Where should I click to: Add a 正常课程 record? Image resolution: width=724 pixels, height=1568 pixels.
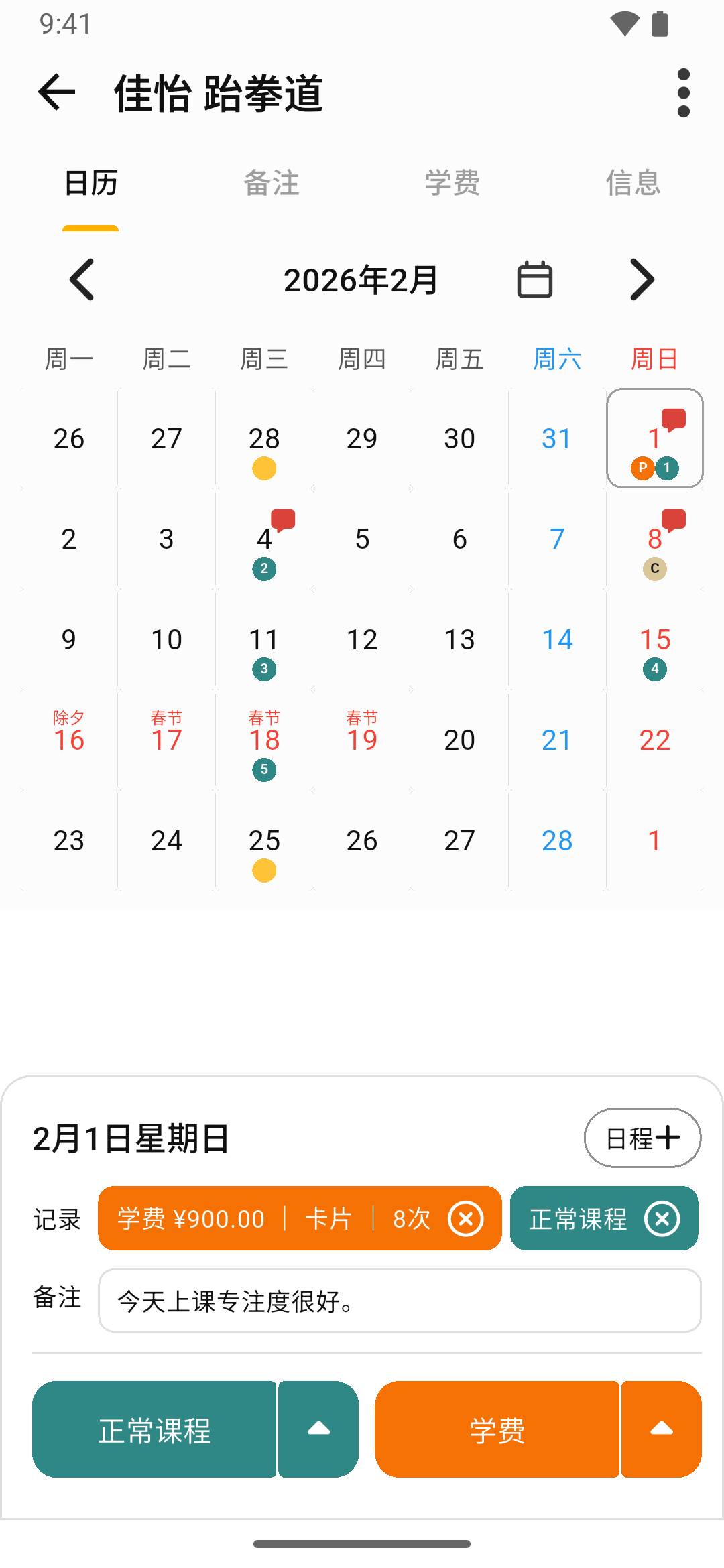[155, 1430]
